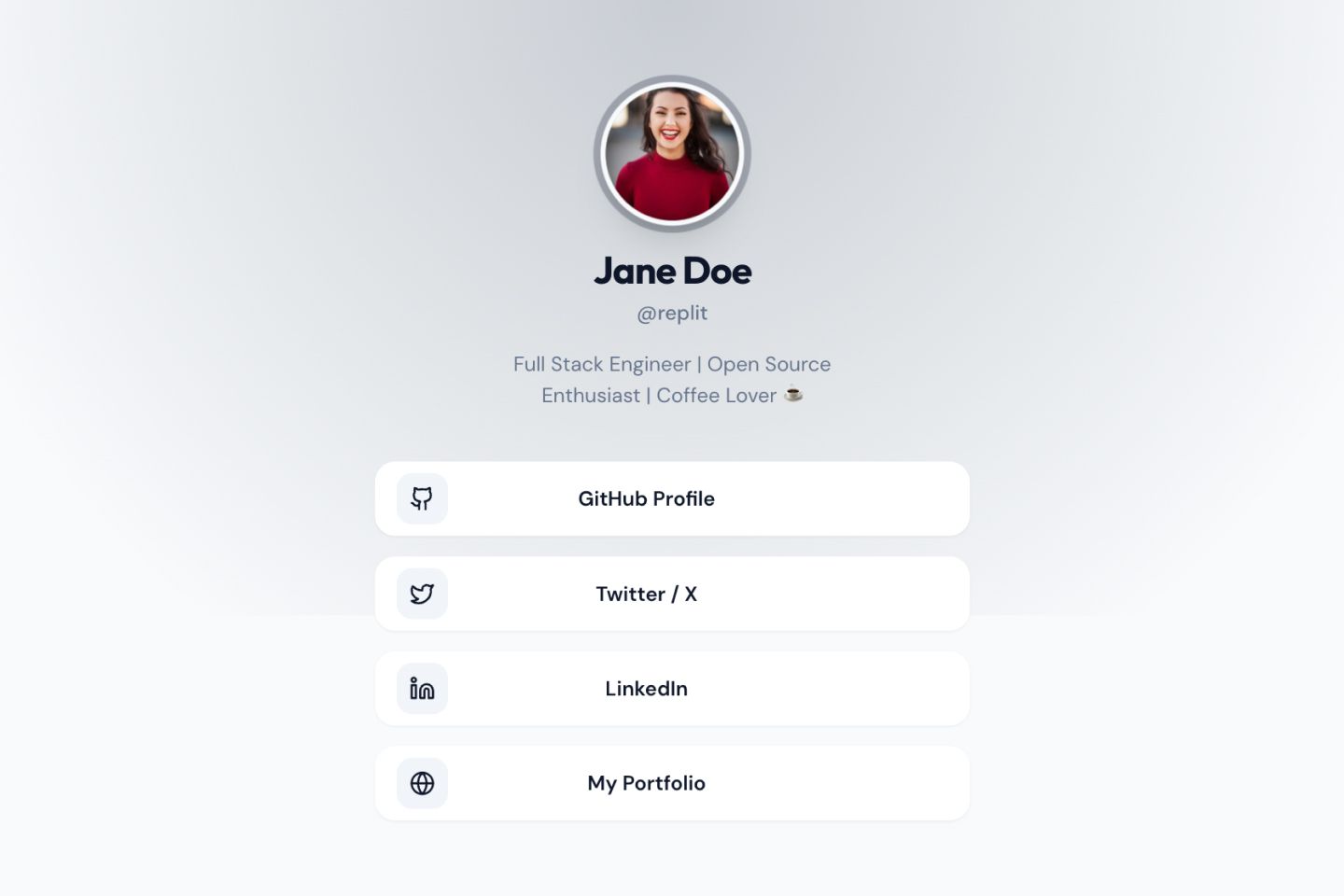Go to My Portfolio link

[x=672, y=783]
